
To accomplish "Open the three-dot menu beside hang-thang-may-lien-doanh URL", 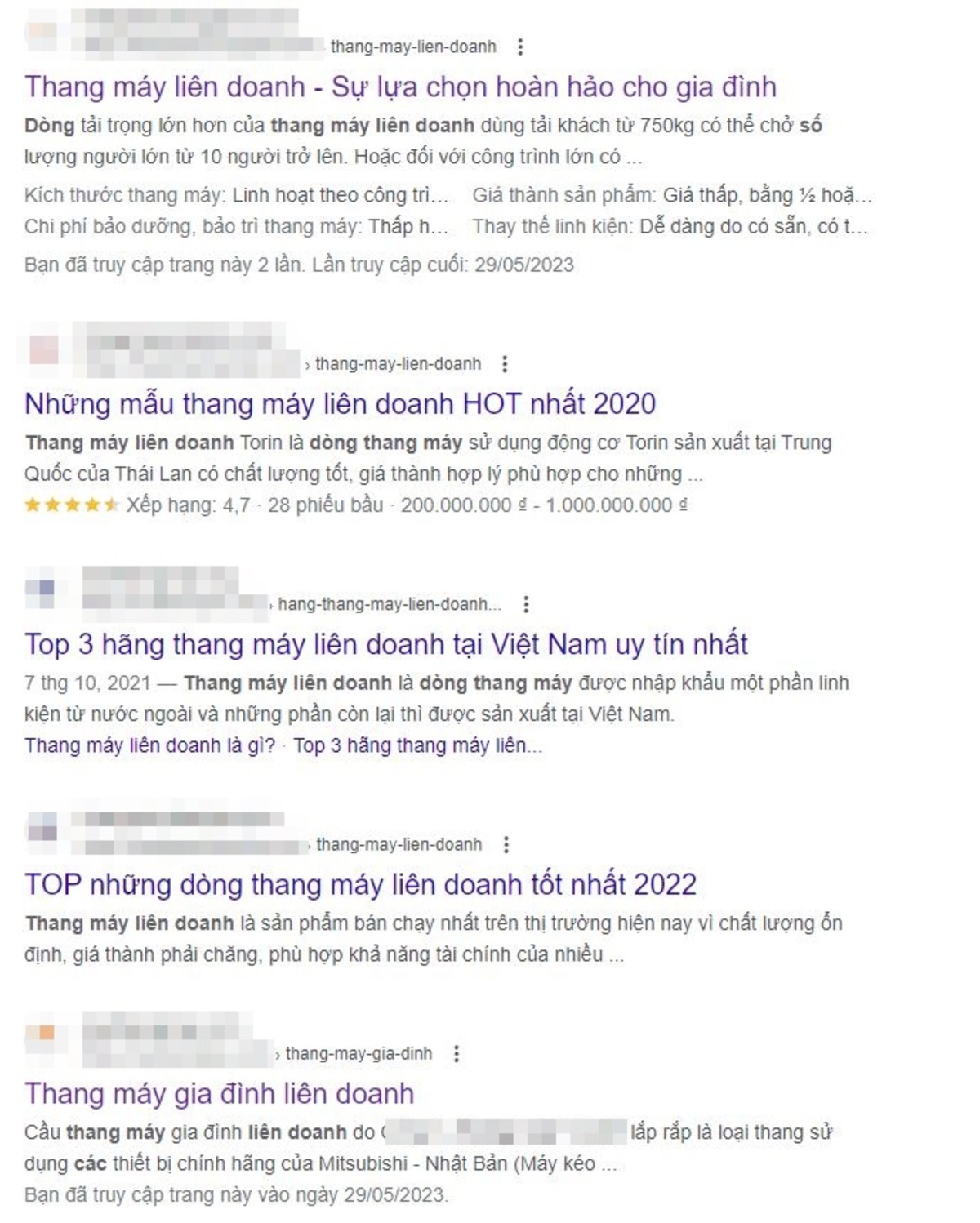I will 526,604.
